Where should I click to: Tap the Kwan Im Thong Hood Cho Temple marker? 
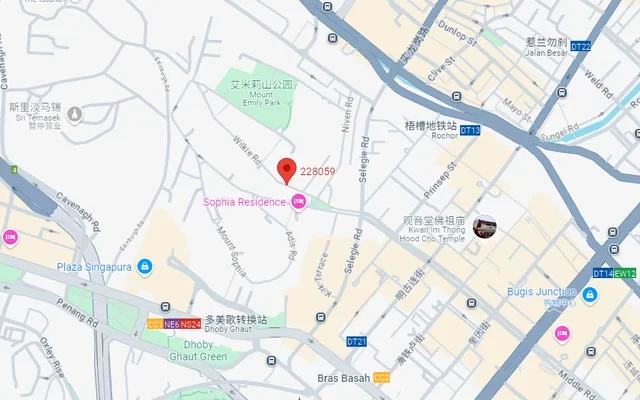(x=485, y=226)
